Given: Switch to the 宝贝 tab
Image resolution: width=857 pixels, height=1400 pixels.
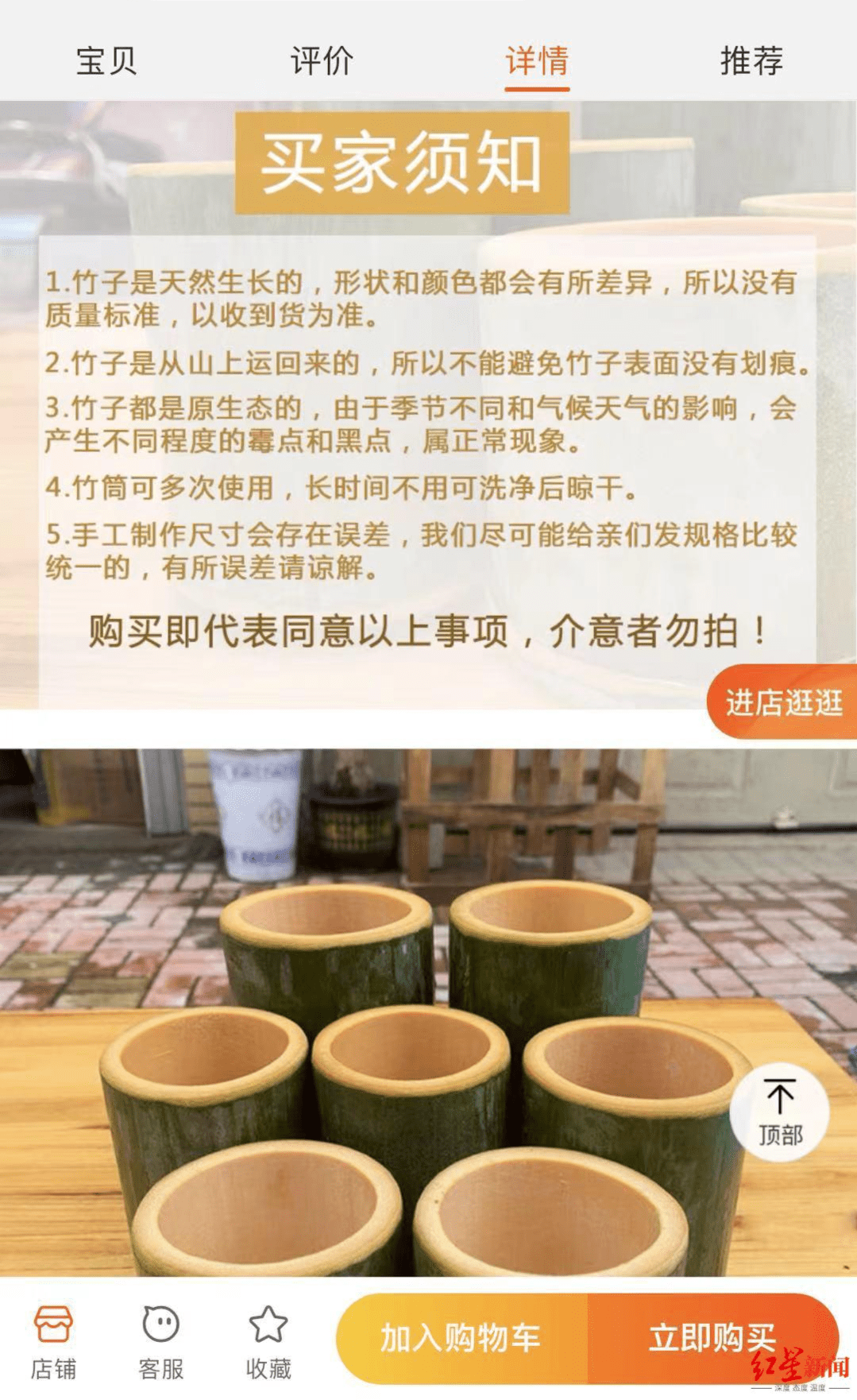Looking at the screenshot, I should click(x=106, y=60).
